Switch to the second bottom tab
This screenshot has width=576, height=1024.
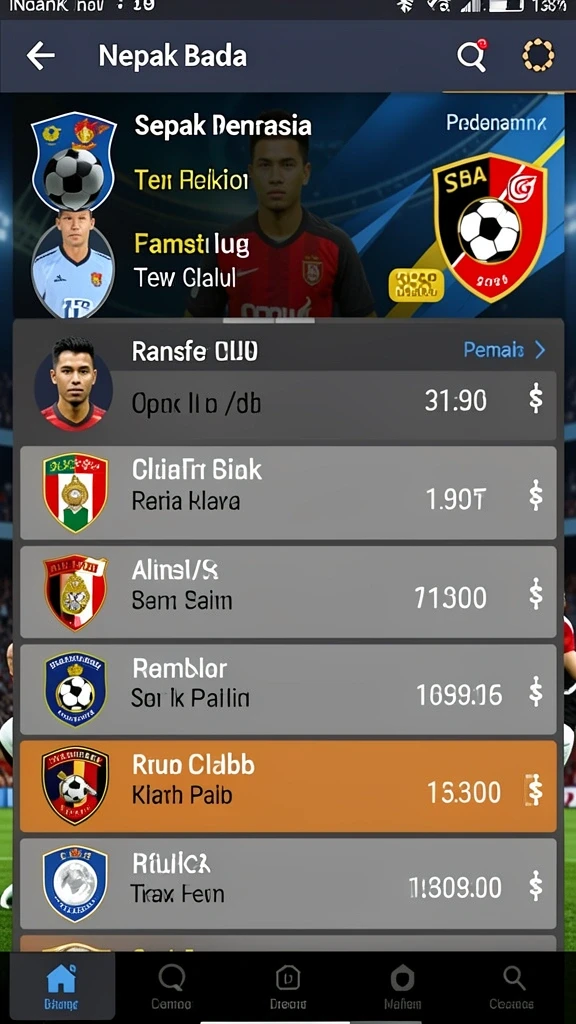(171, 987)
